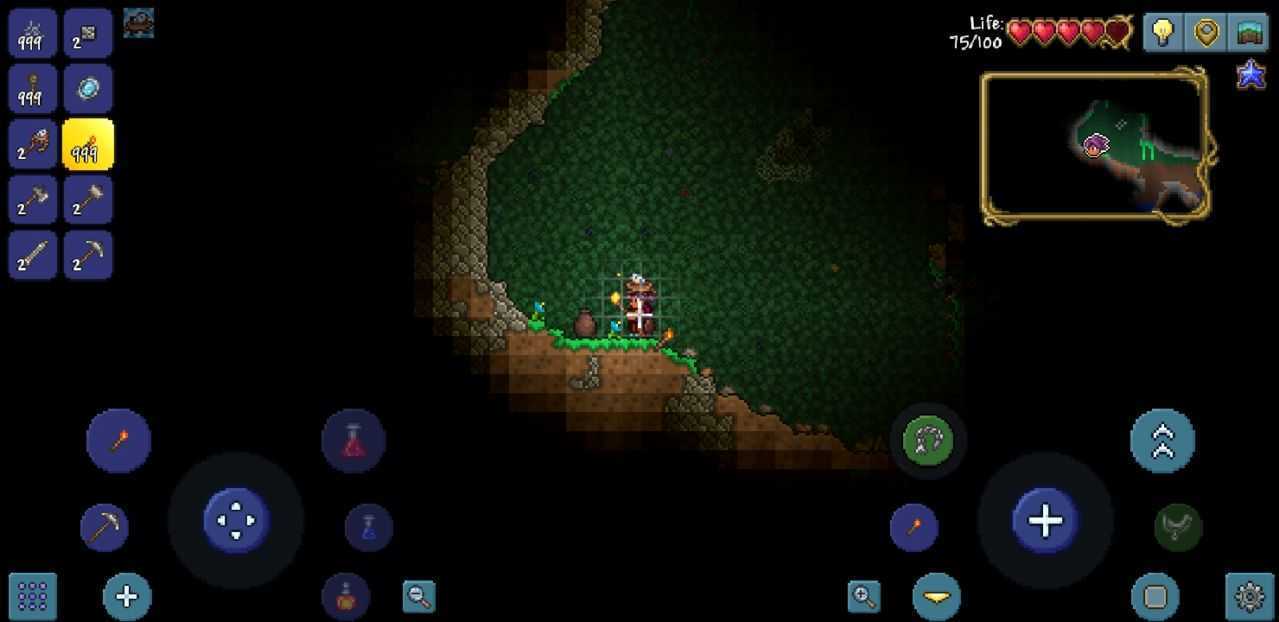This screenshot has height=622, width=1279.
Task: Use the red healing potion shortcut
Action: pyautogui.click(x=353, y=440)
